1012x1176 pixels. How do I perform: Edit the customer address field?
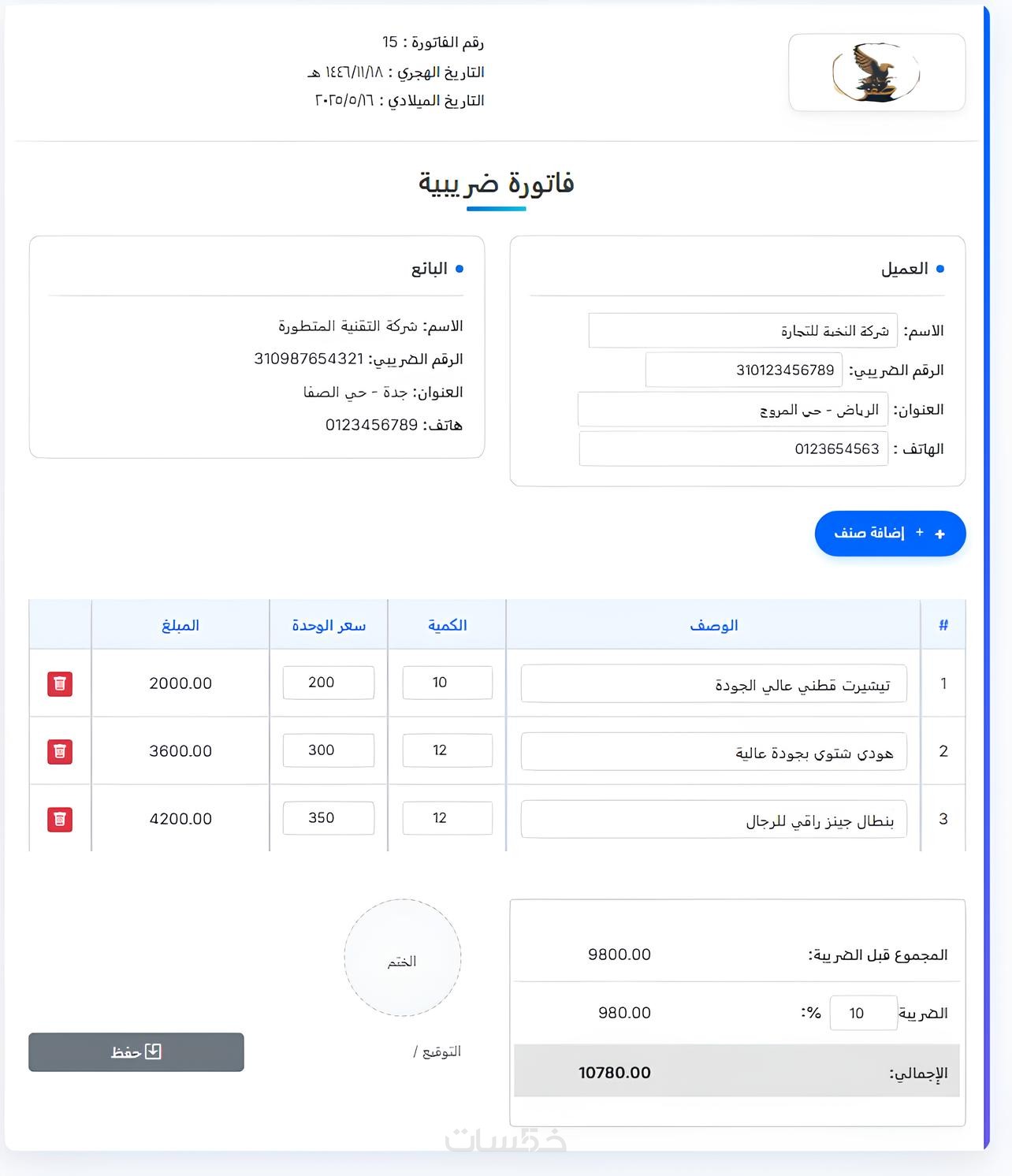point(732,410)
